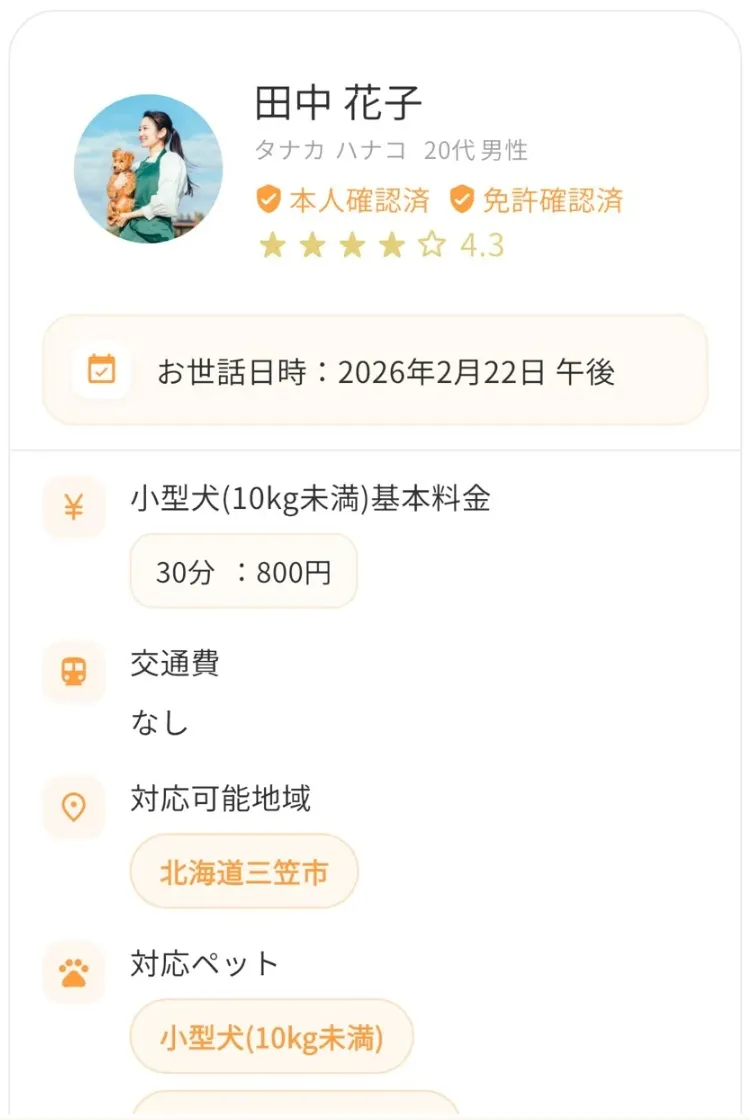Click the train icon next to 交通費

click(x=73, y=672)
